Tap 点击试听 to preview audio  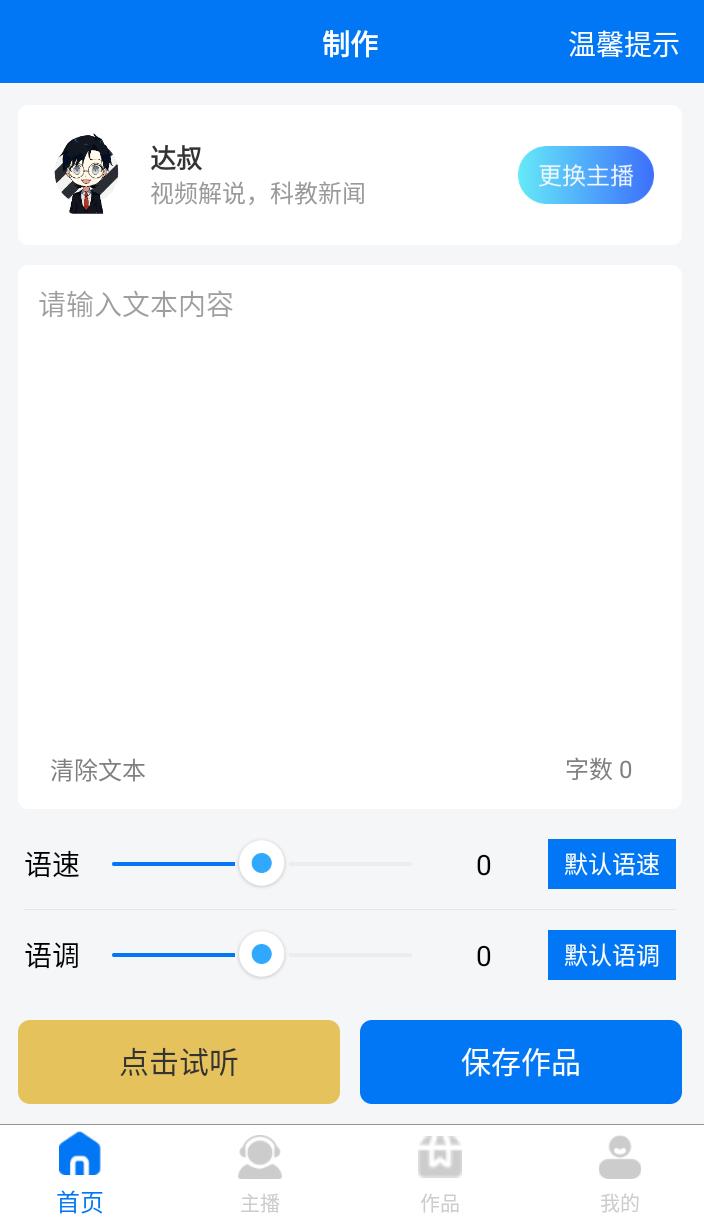179,1062
